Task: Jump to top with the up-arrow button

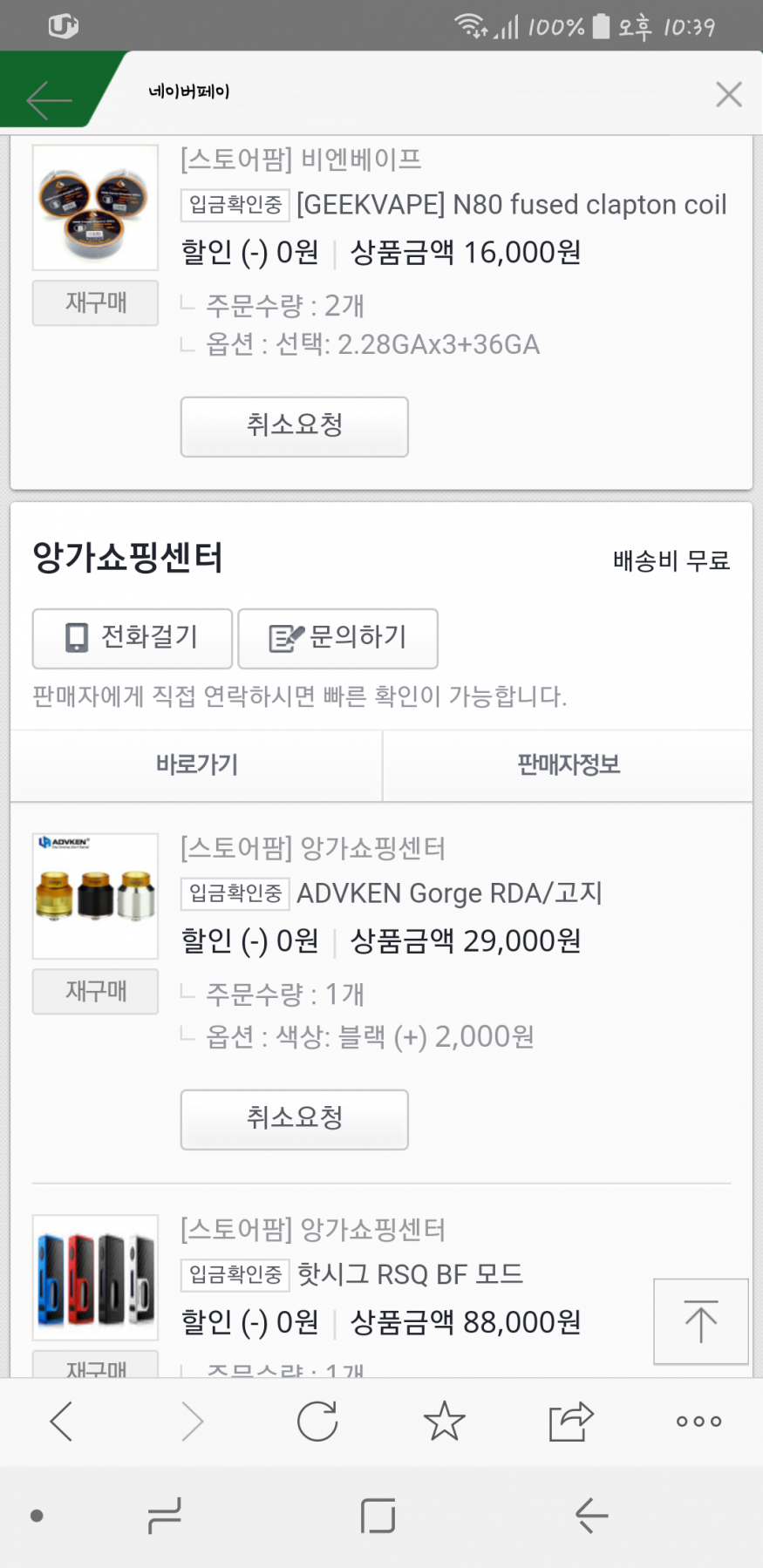Action: click(700, 1320)
